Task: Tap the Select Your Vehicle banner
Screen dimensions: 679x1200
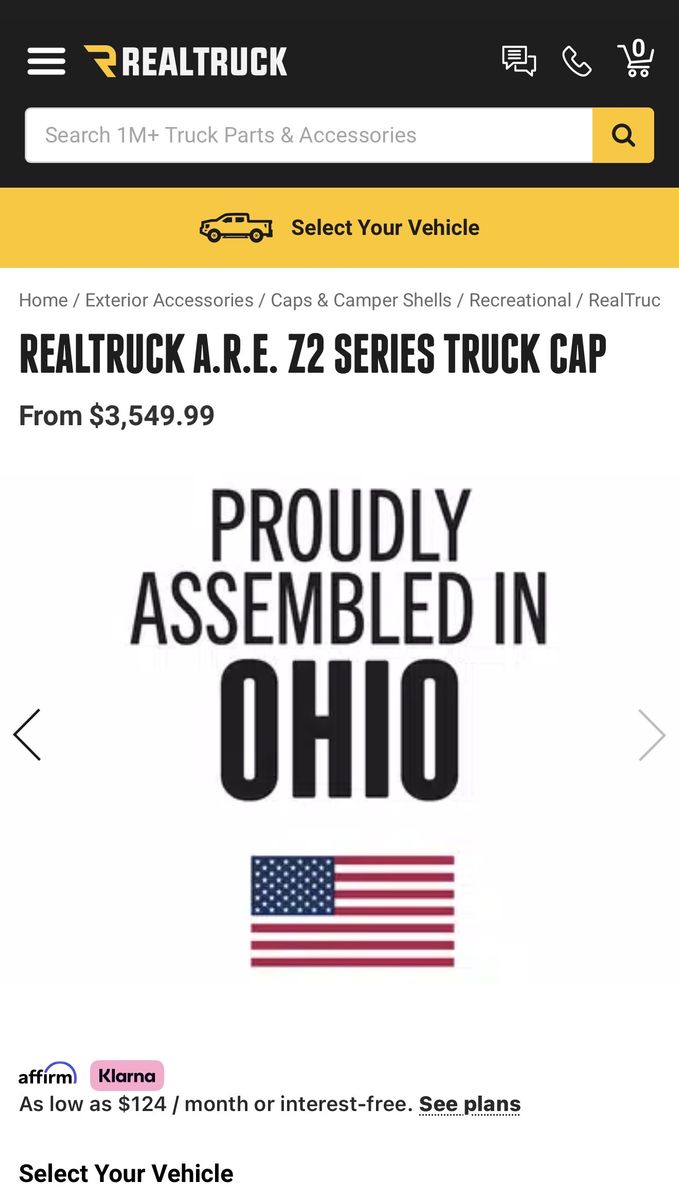Action: pyautogui.click(x=339, y=228)
